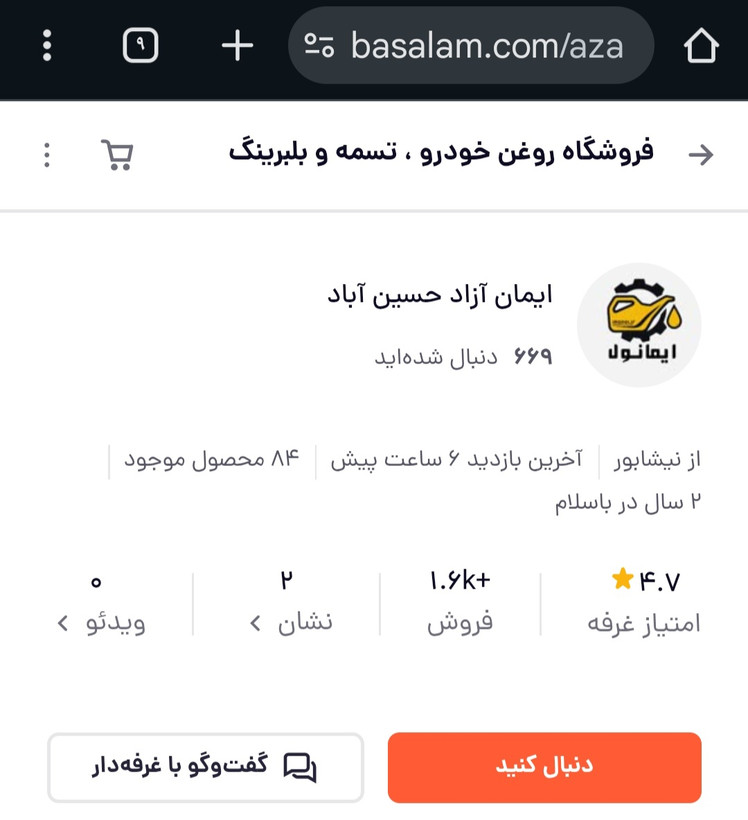Start a chat via گفت‌وگو با غرفه‌دار
Image resolution: width=748 pixels, height=820 pixels.
(x=205, y=767)
